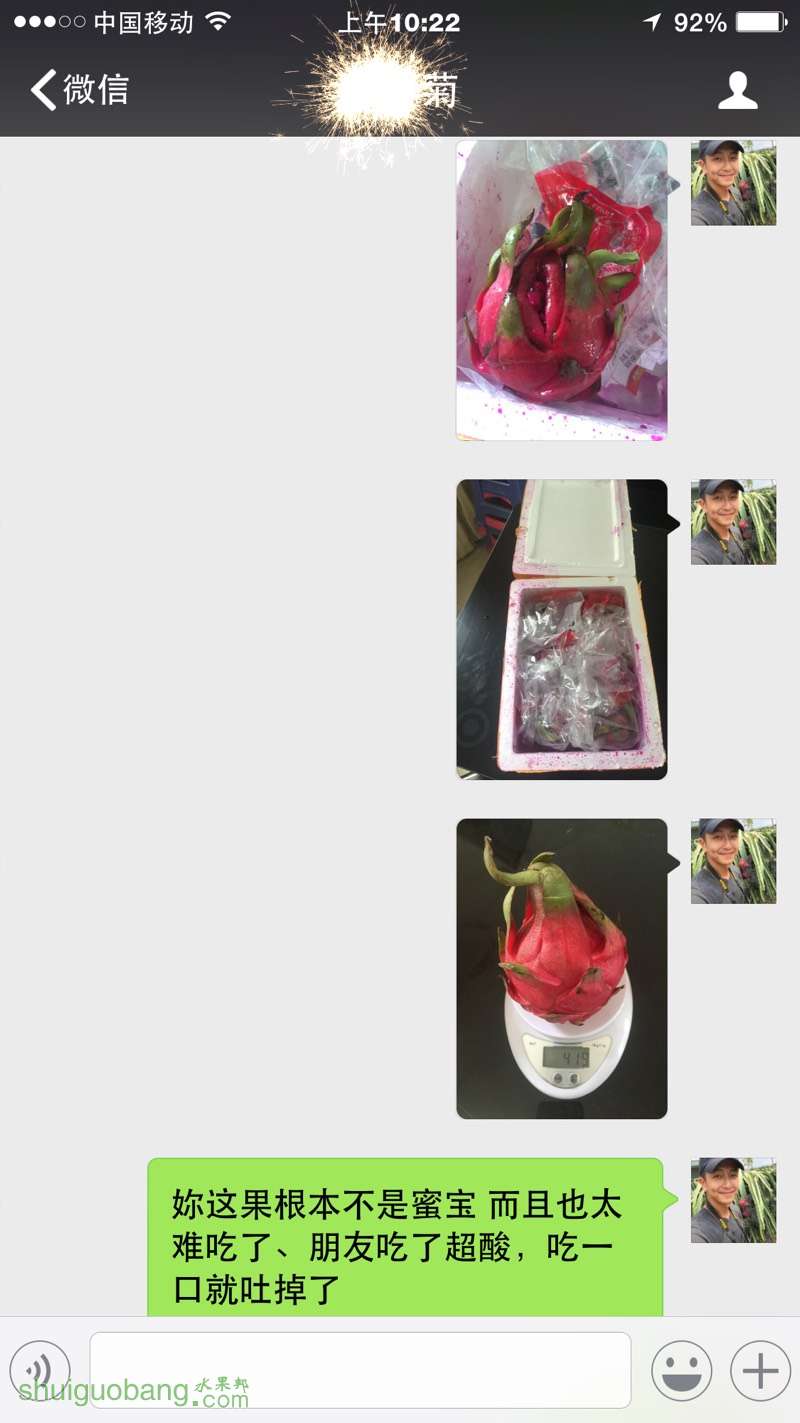Open the emoji picker
800x1423 pixels.
[682, 1370]
